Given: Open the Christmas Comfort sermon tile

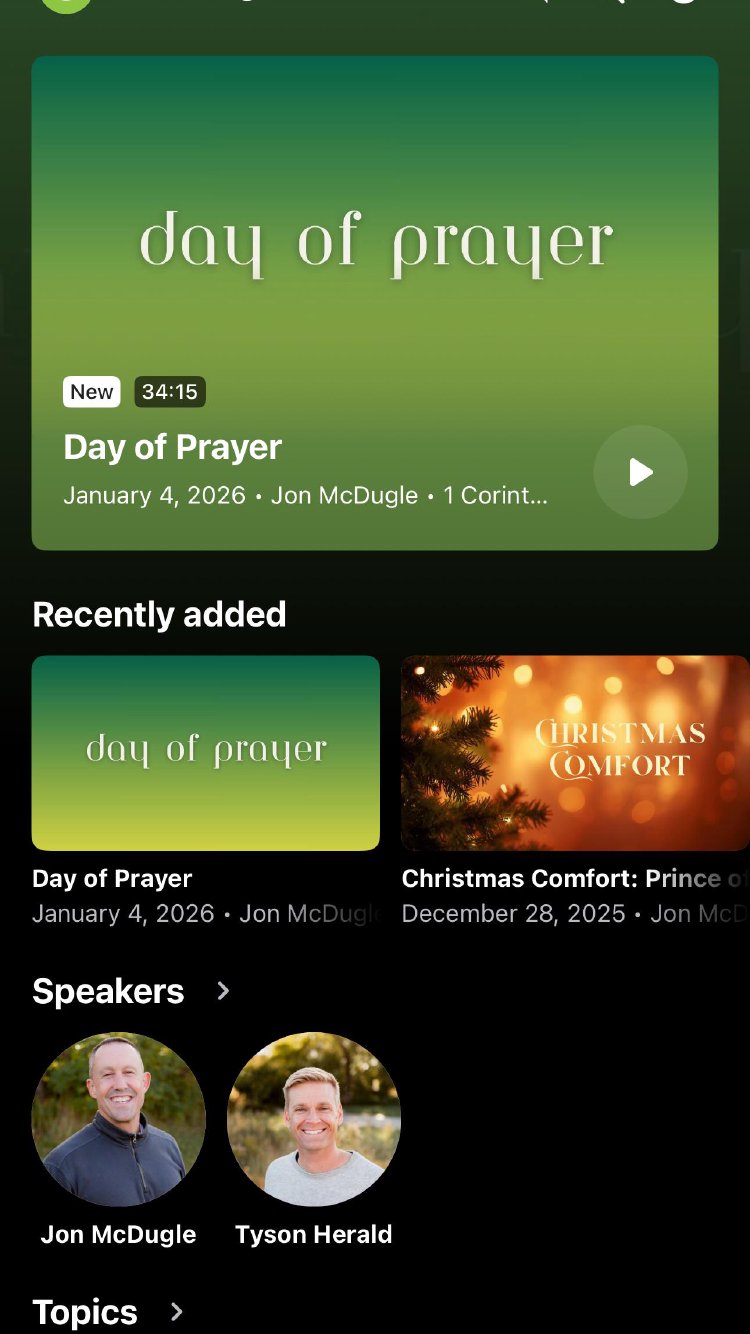Looking at the screenshot, I should tap(575, 752).
